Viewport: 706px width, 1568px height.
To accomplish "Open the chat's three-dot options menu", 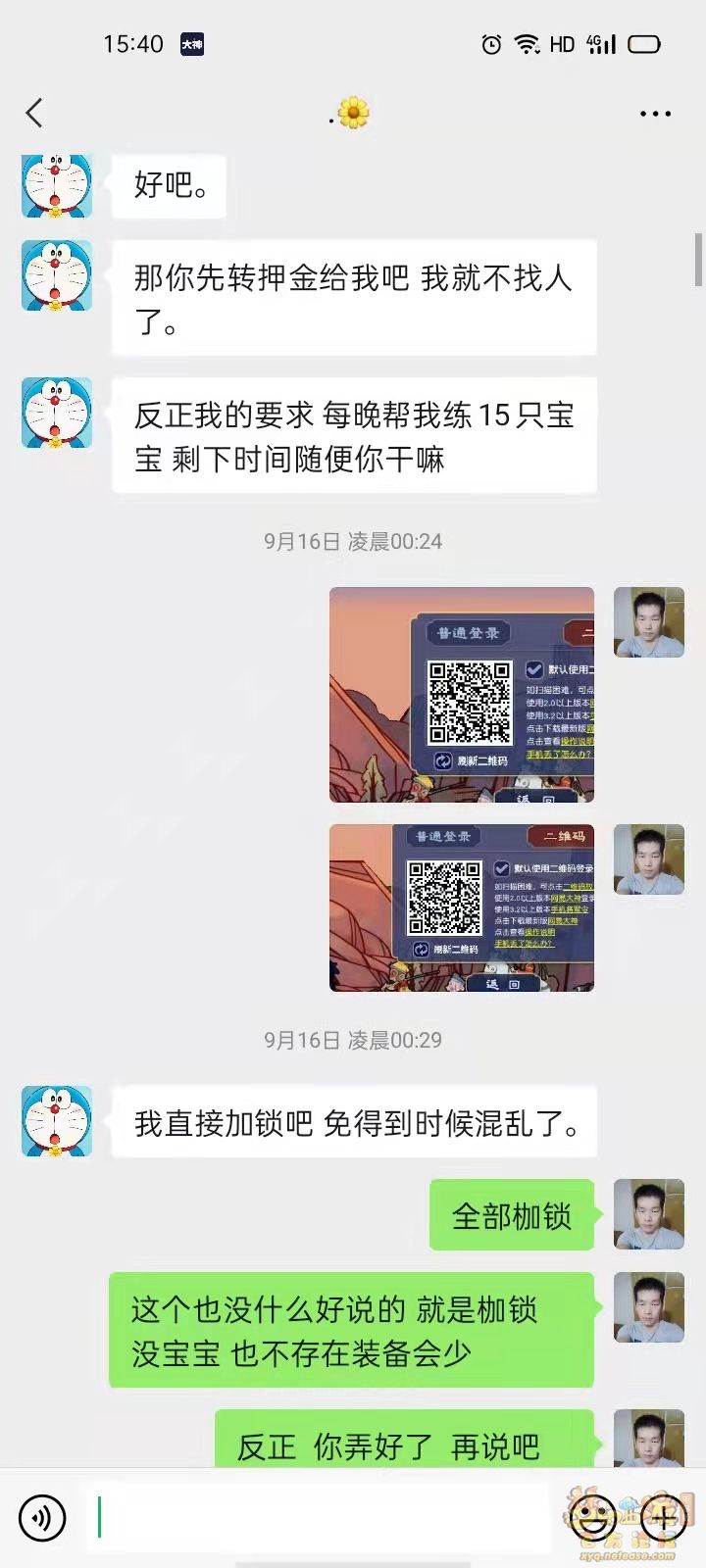I will coord(655,114).
